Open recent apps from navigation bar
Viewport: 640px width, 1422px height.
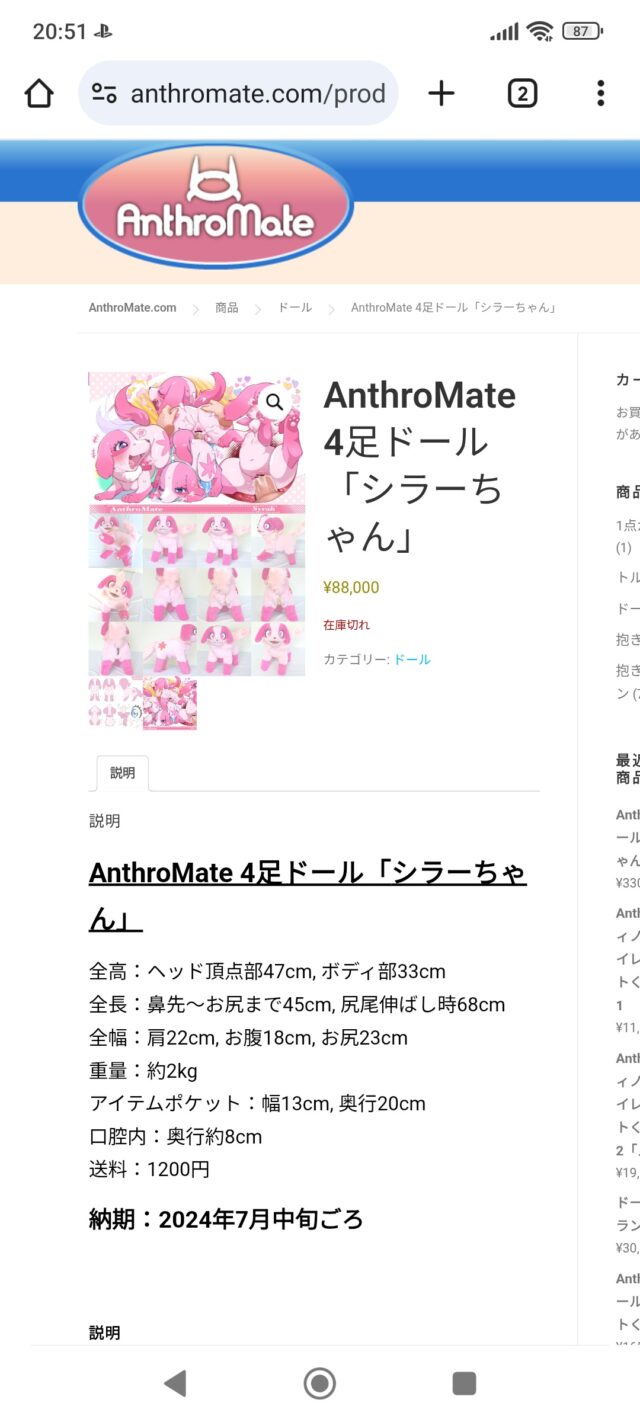464,1383
